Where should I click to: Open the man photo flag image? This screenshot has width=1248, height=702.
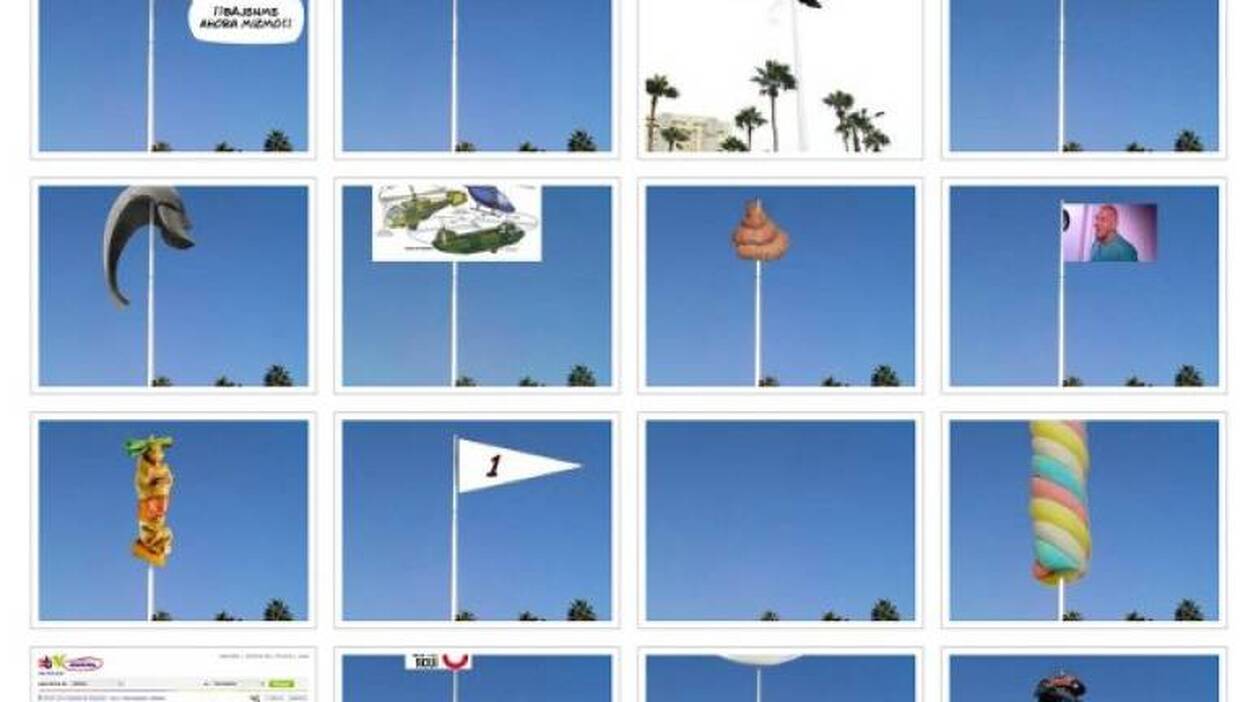tap(1084, 286)
